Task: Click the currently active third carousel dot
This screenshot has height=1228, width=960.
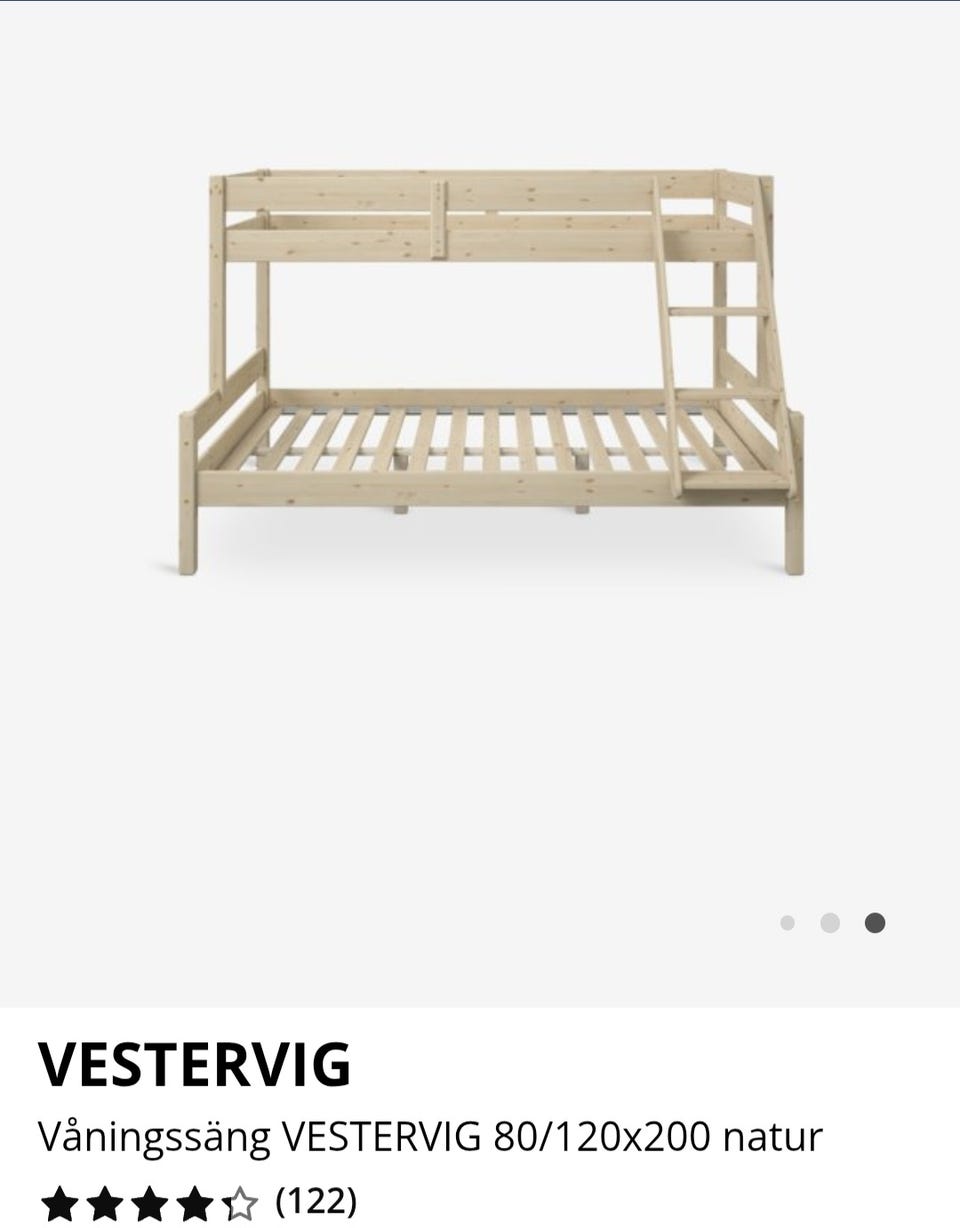Action: click(873, 923)
